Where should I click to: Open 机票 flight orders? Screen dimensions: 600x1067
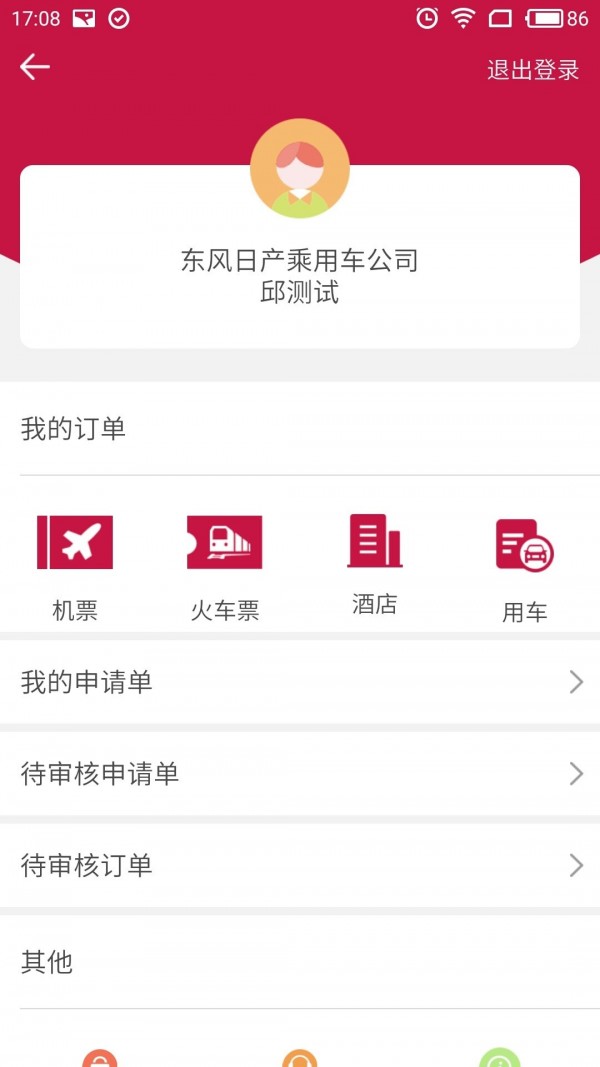[75, 566]
